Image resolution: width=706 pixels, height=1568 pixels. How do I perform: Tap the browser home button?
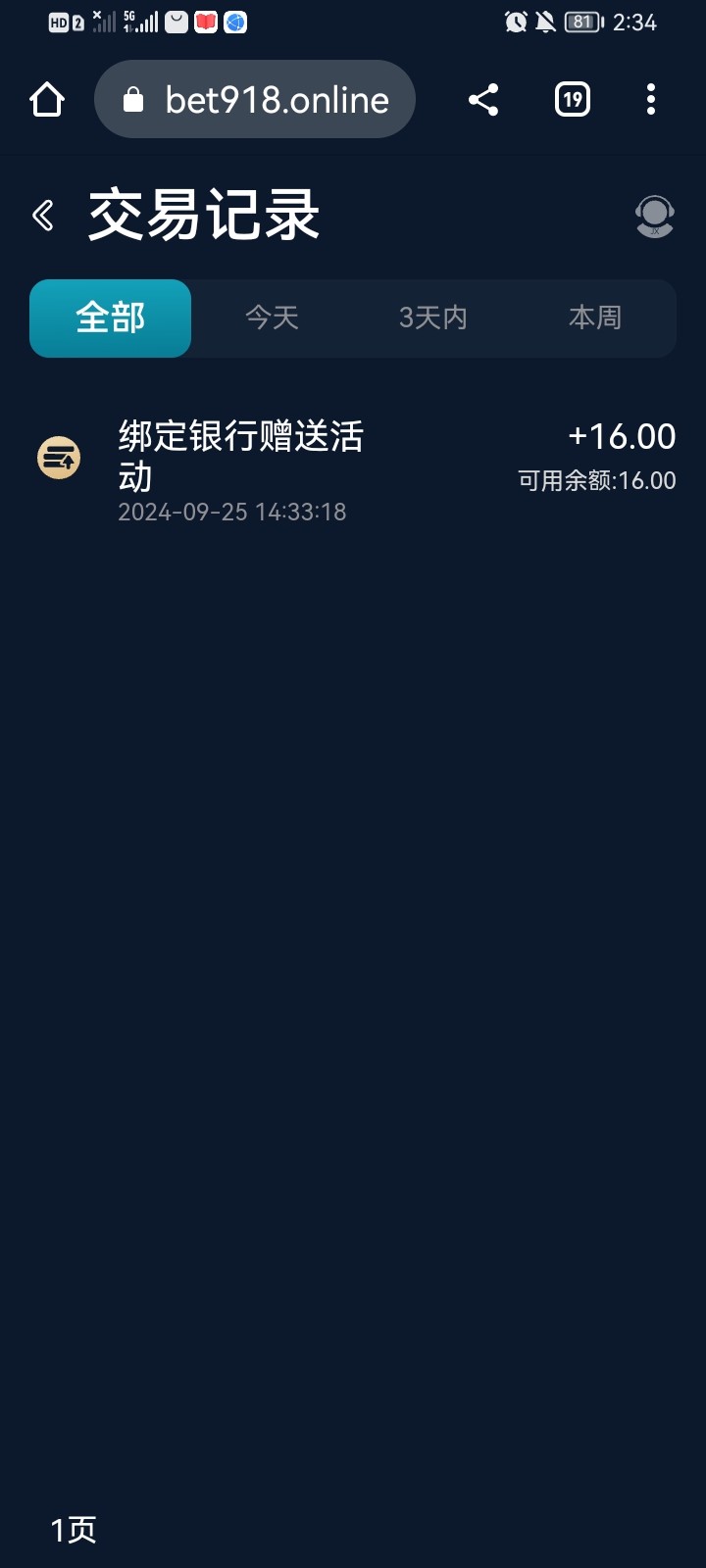click(x=47, y=100)
